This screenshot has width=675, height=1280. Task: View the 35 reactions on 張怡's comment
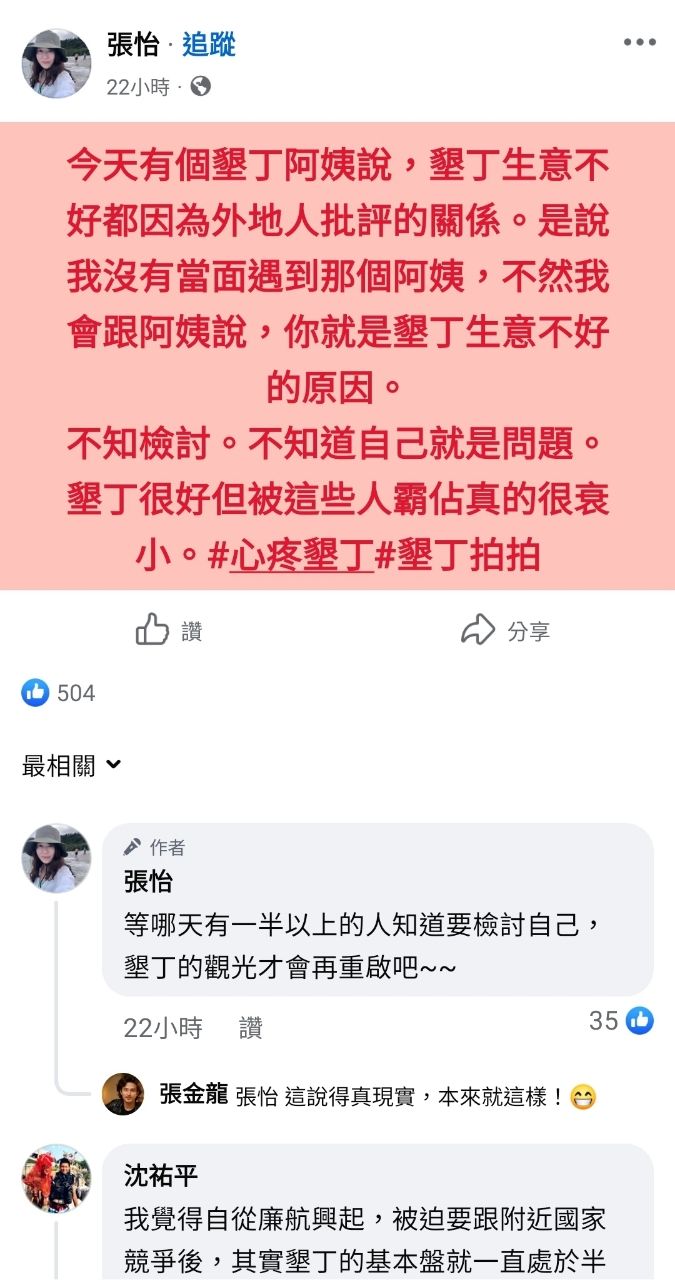tap(620, 1021)
